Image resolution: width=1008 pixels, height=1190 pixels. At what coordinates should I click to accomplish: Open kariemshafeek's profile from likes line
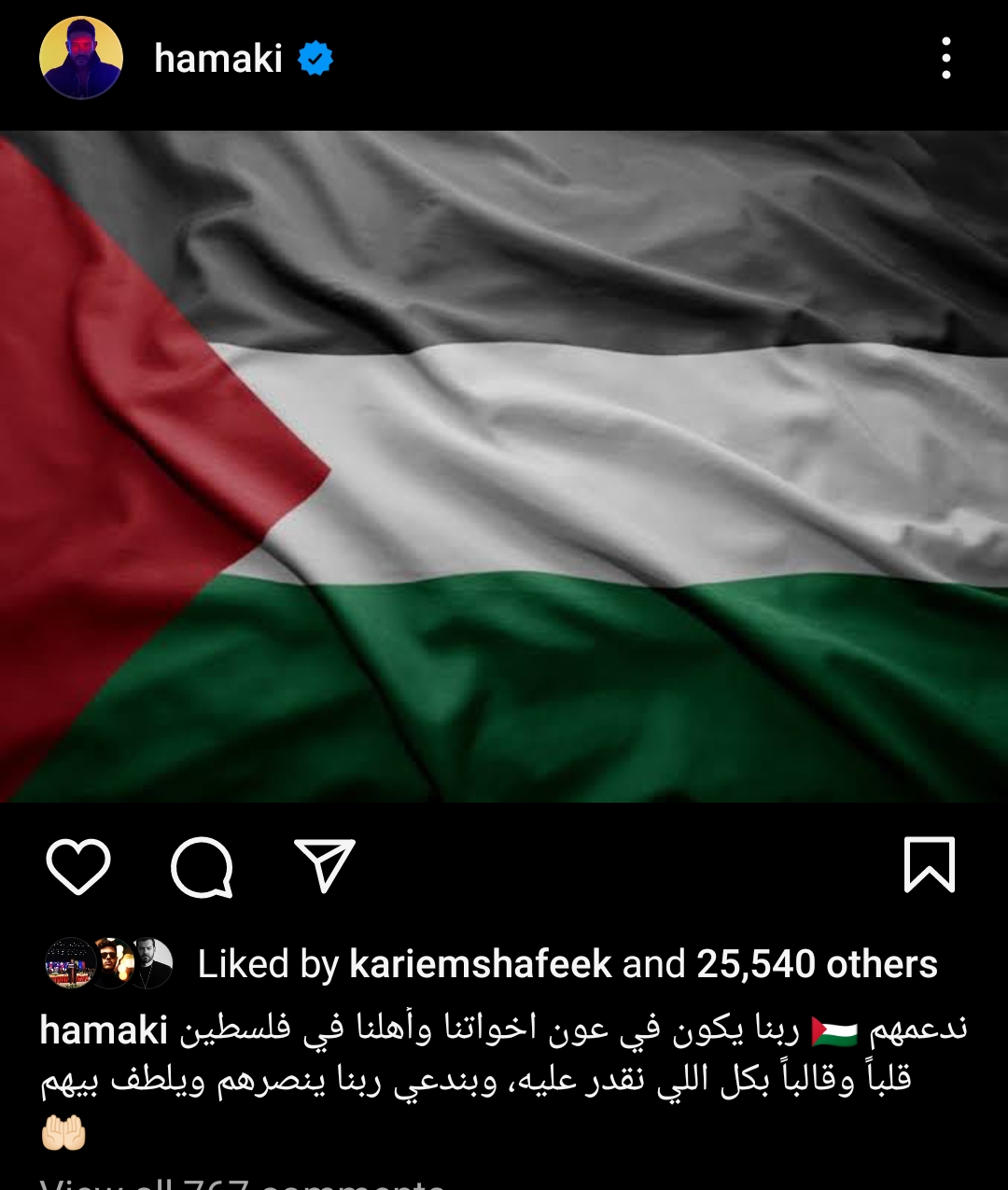pos(480,964)
